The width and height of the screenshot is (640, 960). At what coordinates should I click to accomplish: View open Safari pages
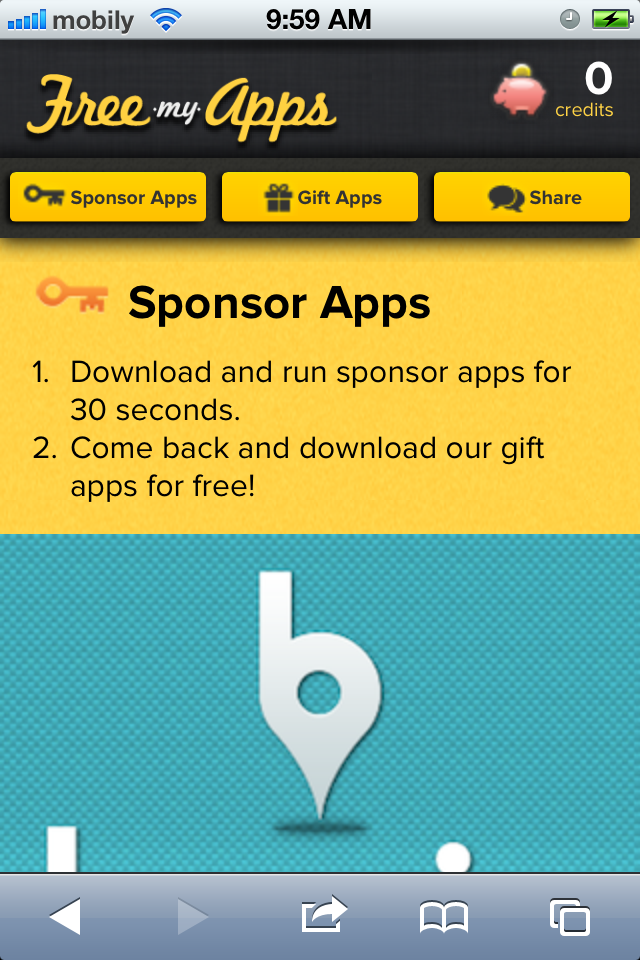(x=569, y=916)
